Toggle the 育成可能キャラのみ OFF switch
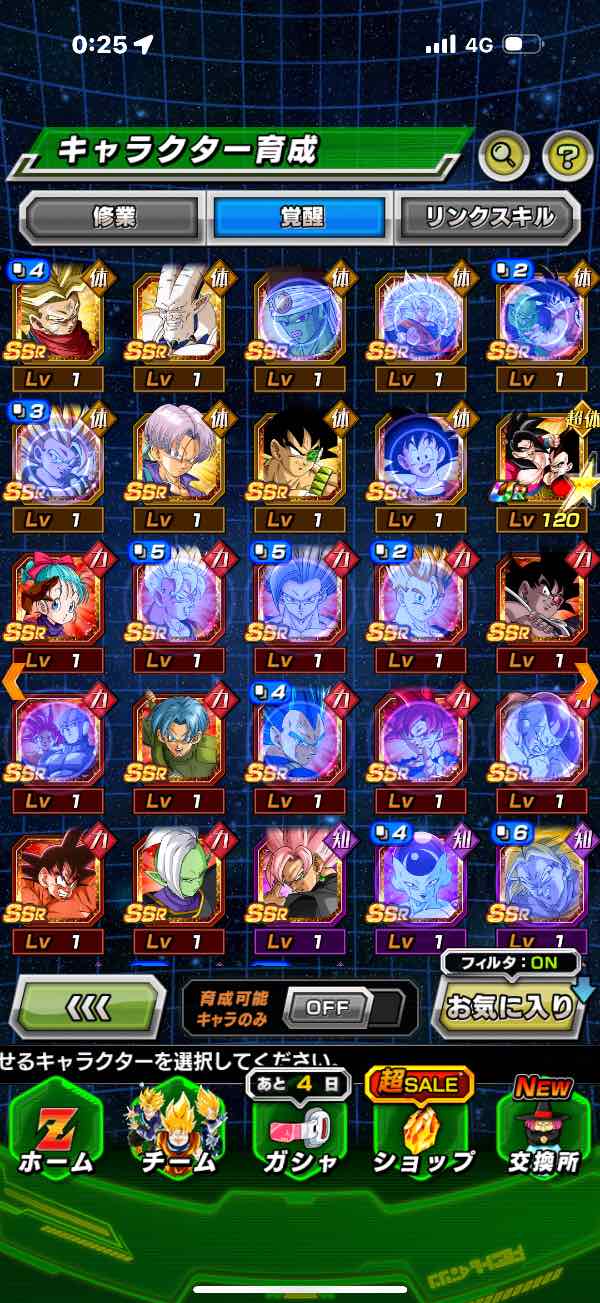Screen dimensions: 600x1303 pyautogui.click(x=327, y=1007)
